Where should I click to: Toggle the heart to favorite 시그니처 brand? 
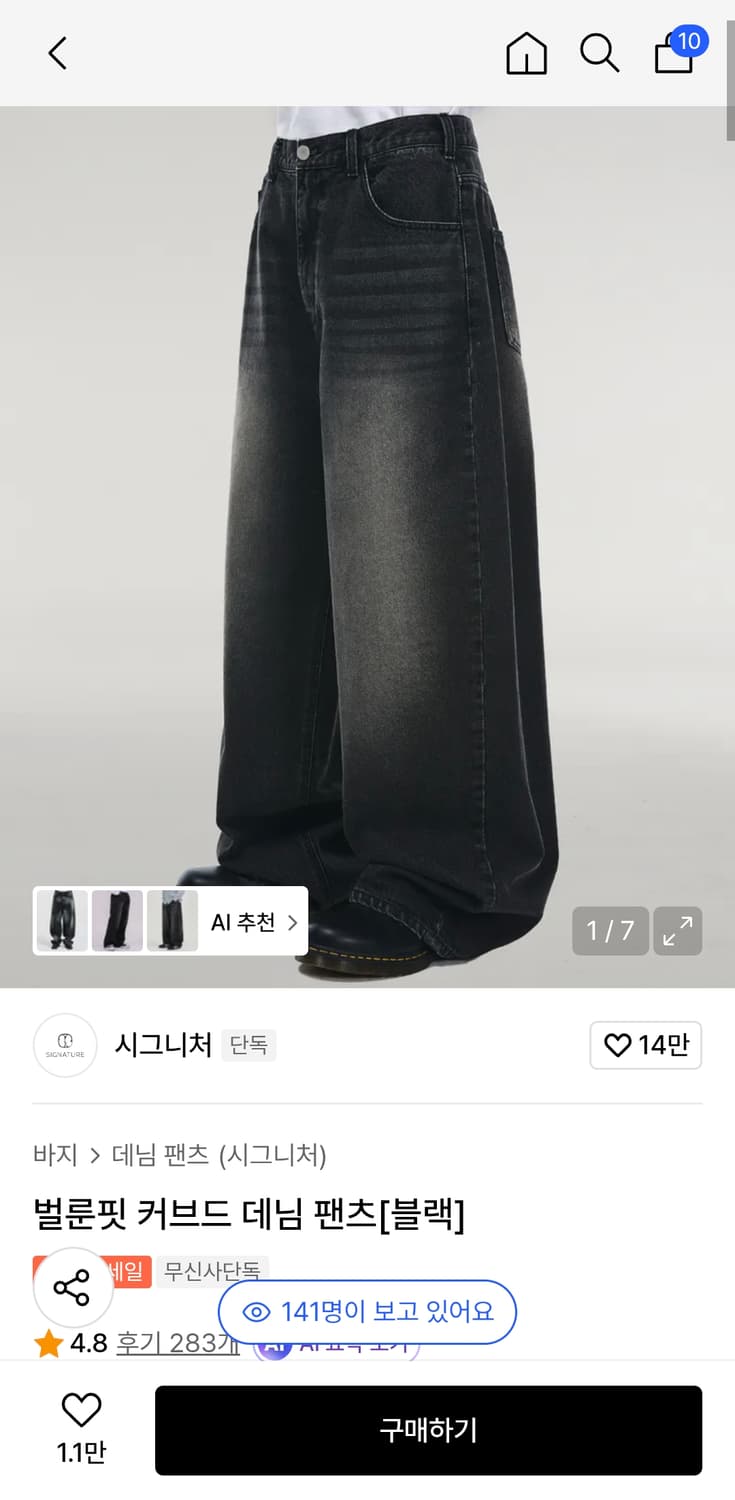coord(644,1045)
